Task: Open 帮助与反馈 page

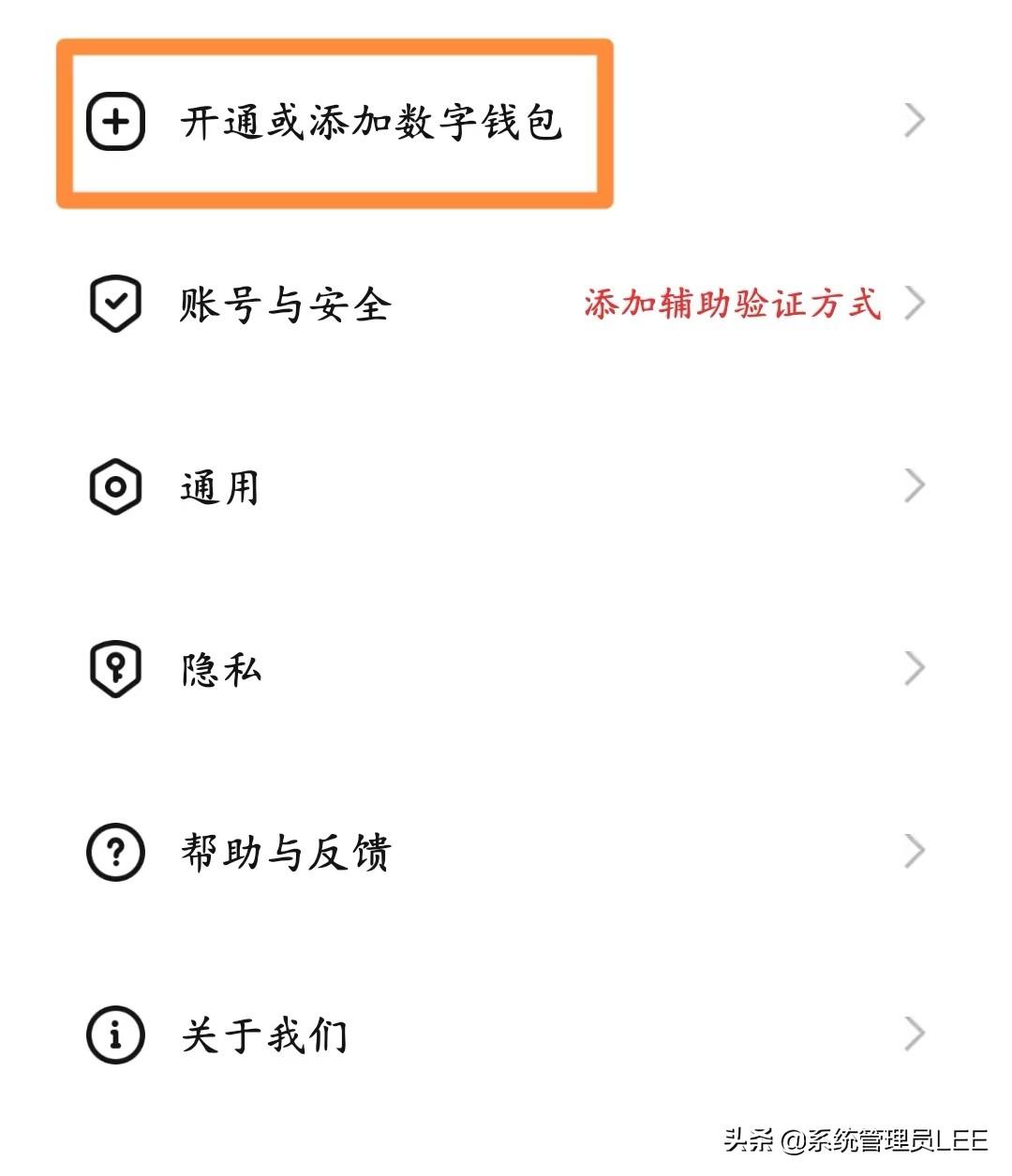Action: (506, 853)
